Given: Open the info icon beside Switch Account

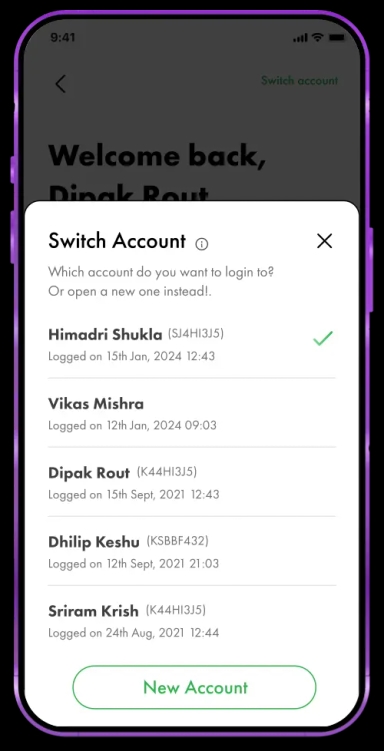Looking at the screenshot, I should click(202, 244).
